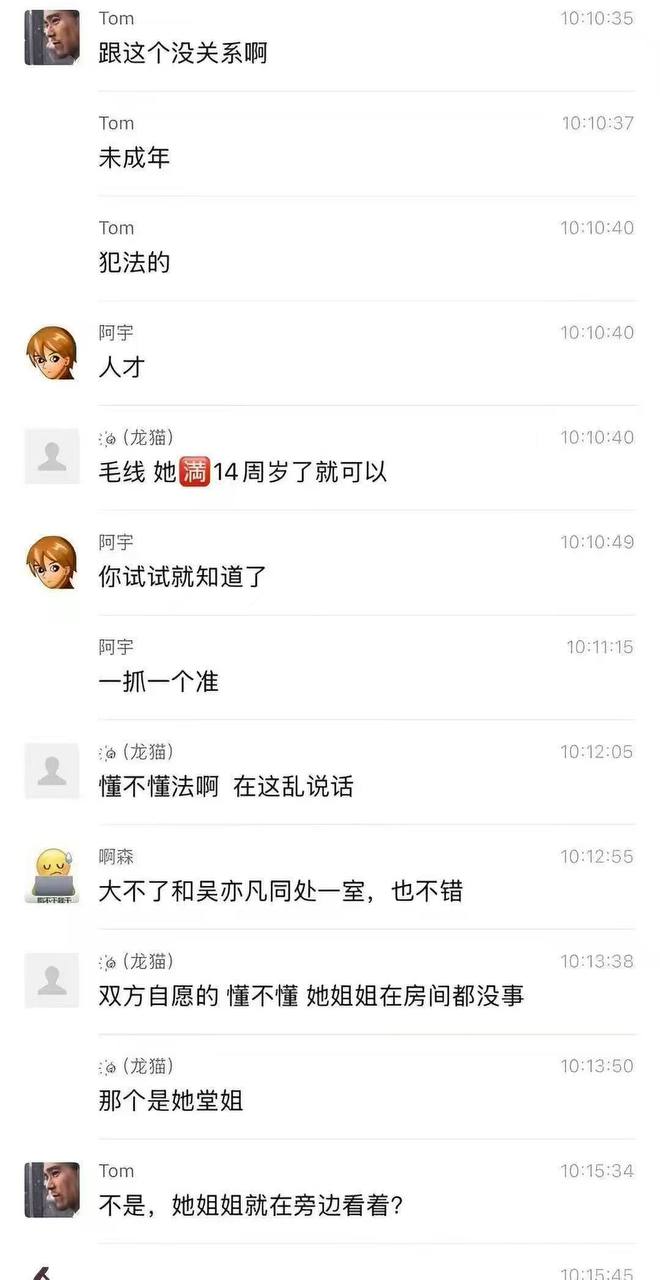This screenshot has width=660, height=1280.
Task: Open 啊森's avatar beside 大不了和吴亦凡 message
Action: [52, 876]
